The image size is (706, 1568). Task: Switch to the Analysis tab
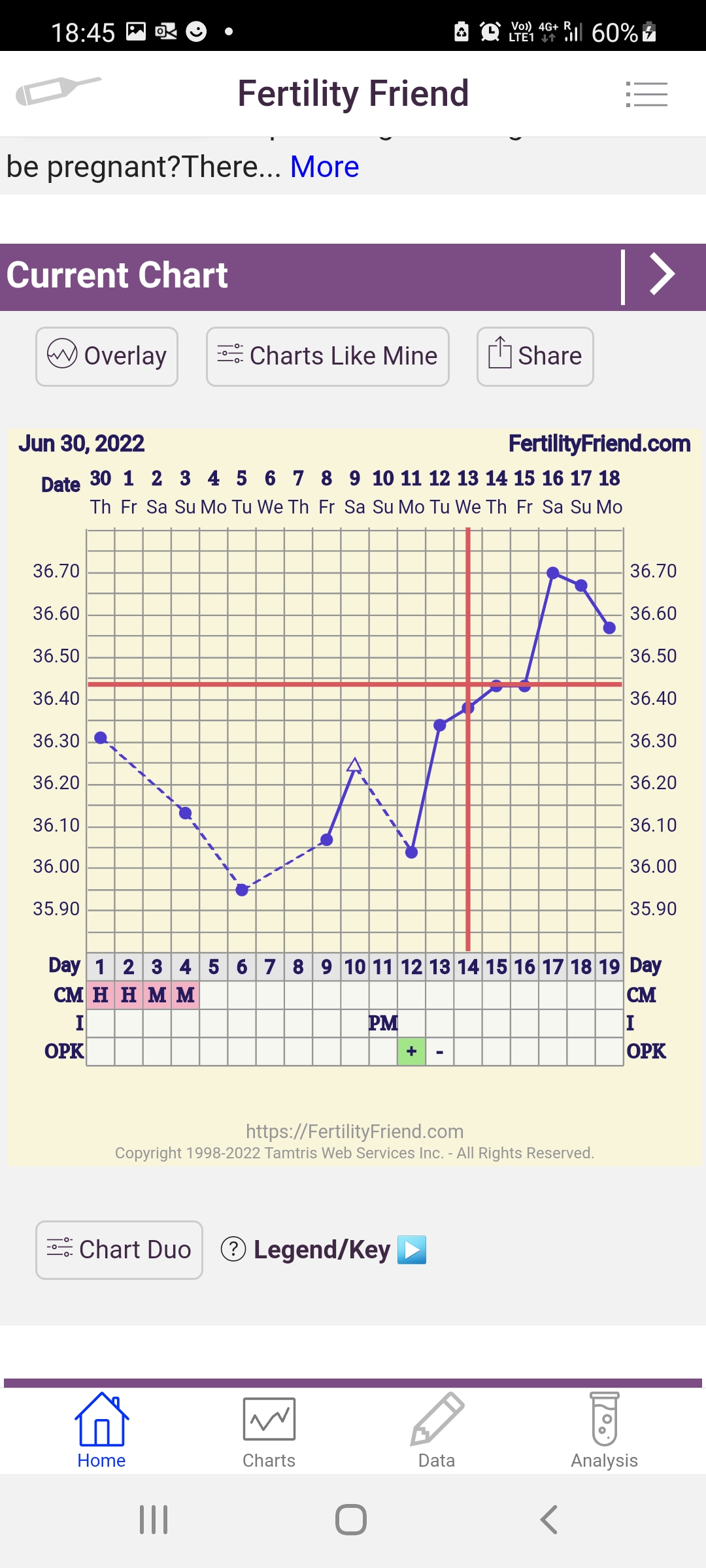(x=604, y=1431)
